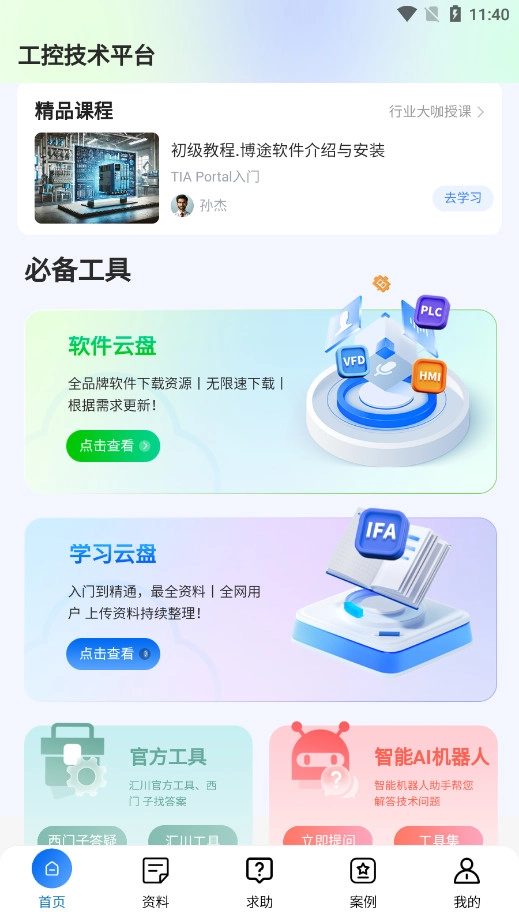Image resolution: width=519 pixels, height=922 pixels.
Task: Go to the 首页 tab
Action: pyautogui.click(x=52, y=881)
